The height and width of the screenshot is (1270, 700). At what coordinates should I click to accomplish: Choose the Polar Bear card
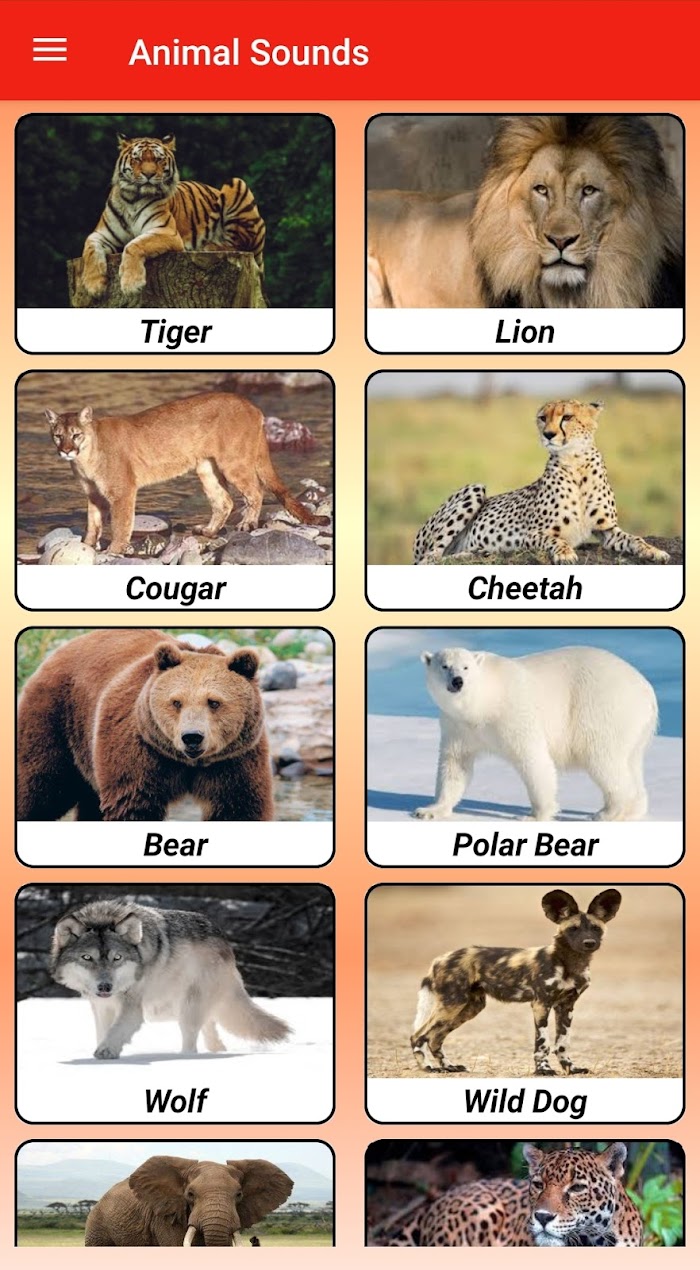click(x=525, y=747)
